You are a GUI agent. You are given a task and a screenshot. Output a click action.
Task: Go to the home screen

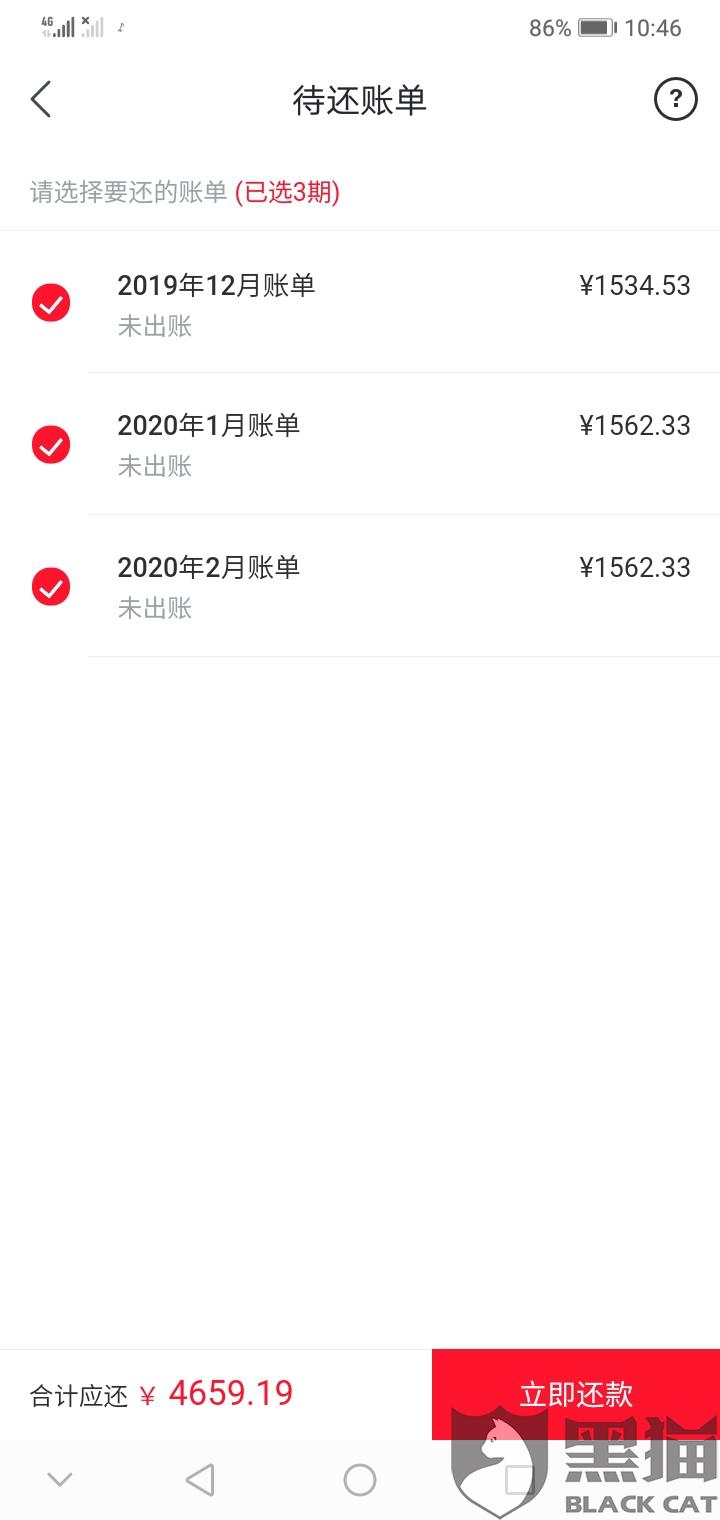coord(359,1479)
